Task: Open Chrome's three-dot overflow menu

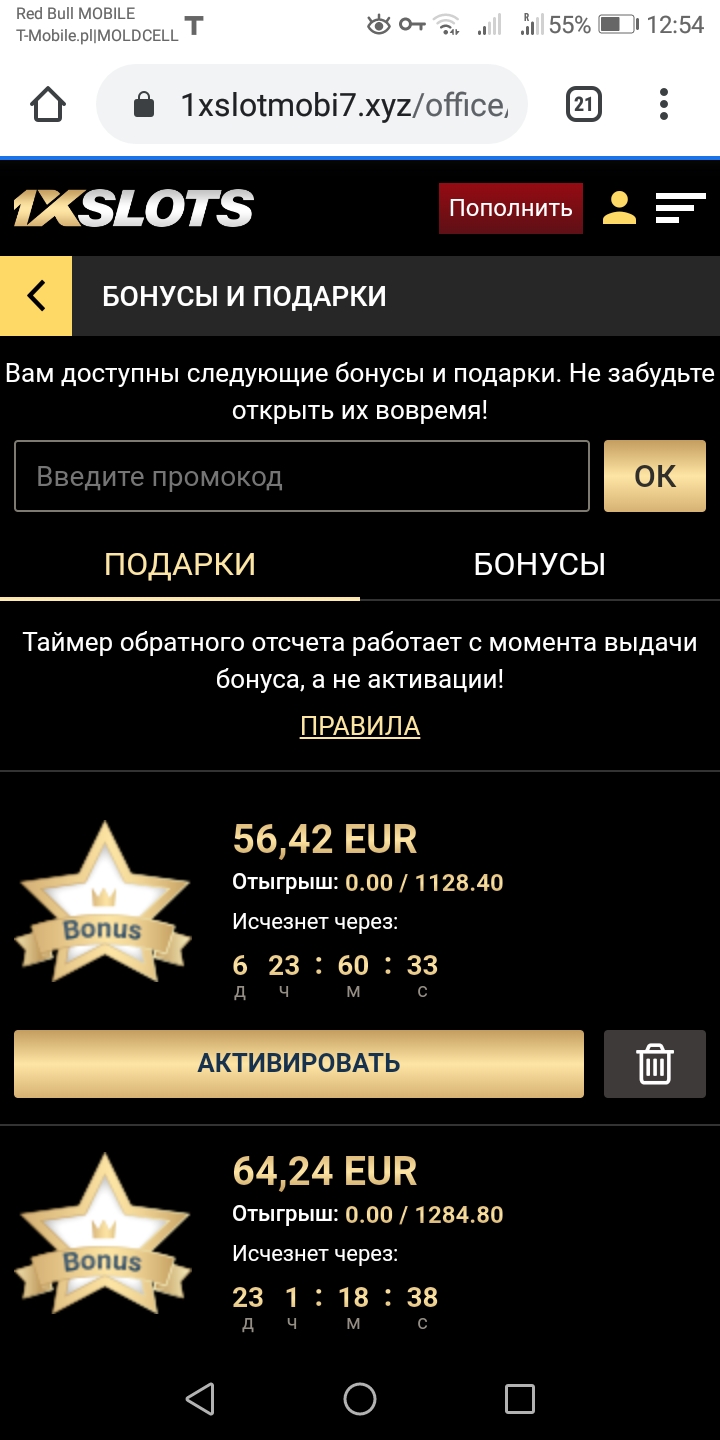Action: click(x=664, y=104)
